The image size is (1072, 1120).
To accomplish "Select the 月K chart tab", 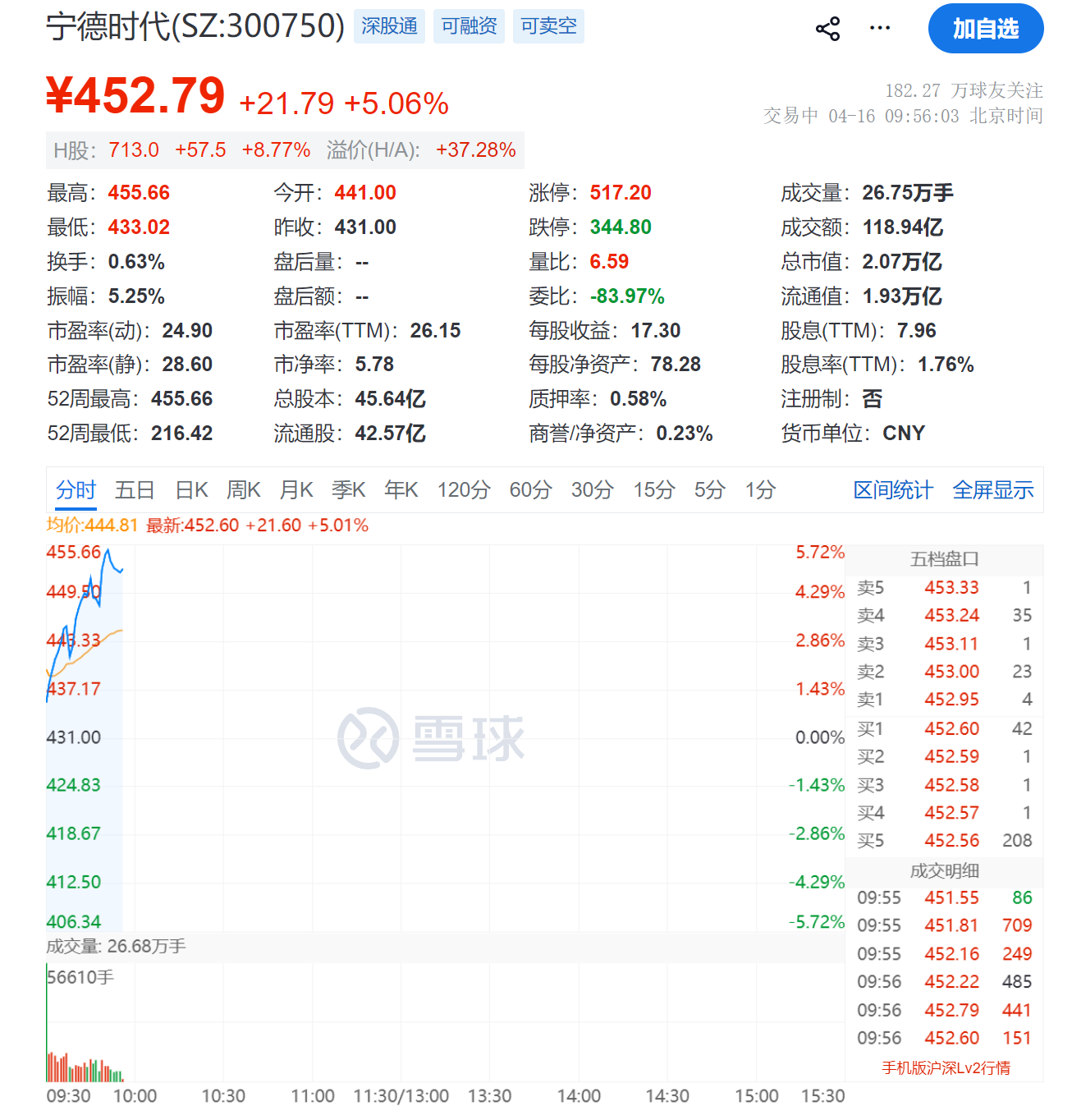I will coord(295,490).
